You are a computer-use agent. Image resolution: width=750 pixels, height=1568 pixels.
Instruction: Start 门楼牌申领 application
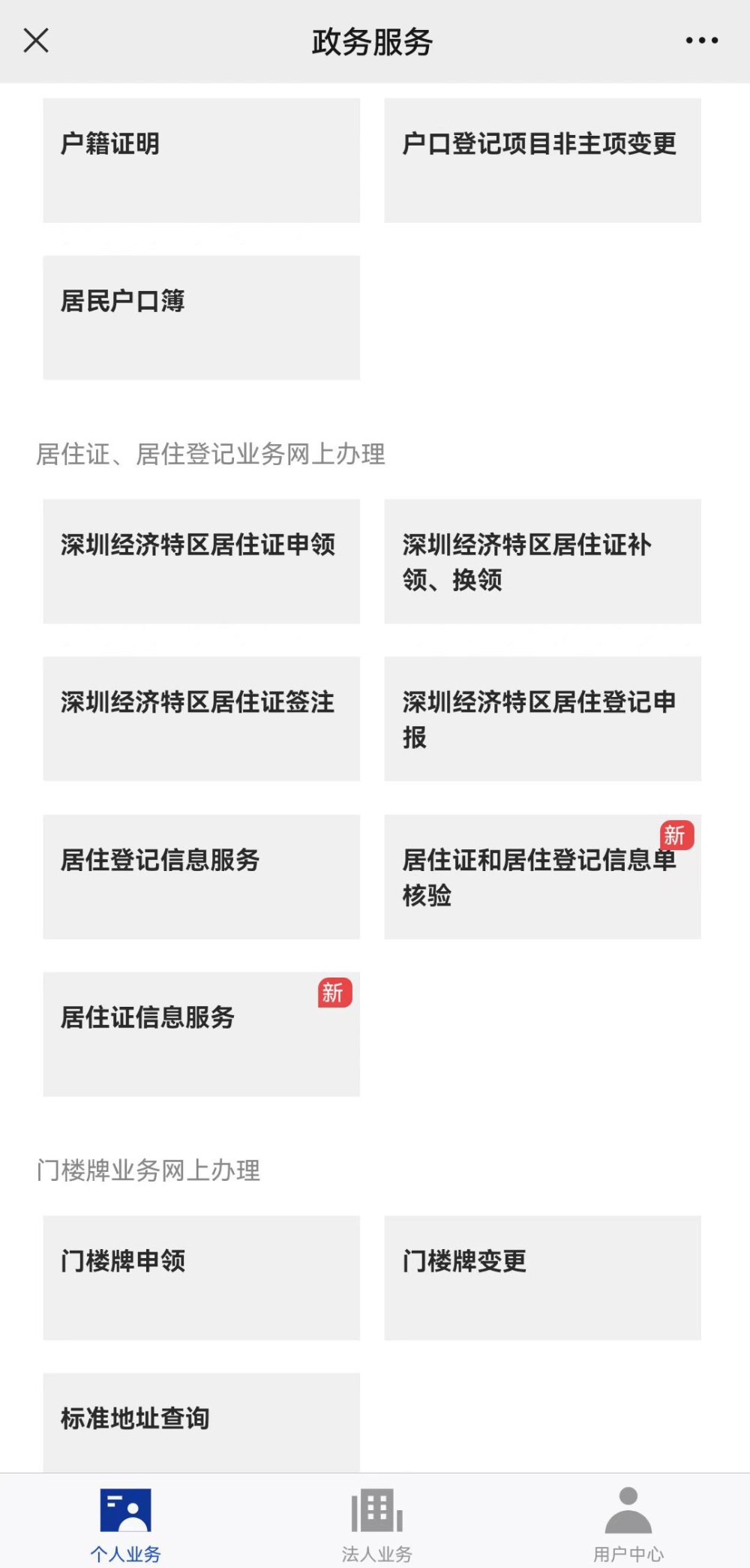pyautogui.click(x=201, y=1278)
